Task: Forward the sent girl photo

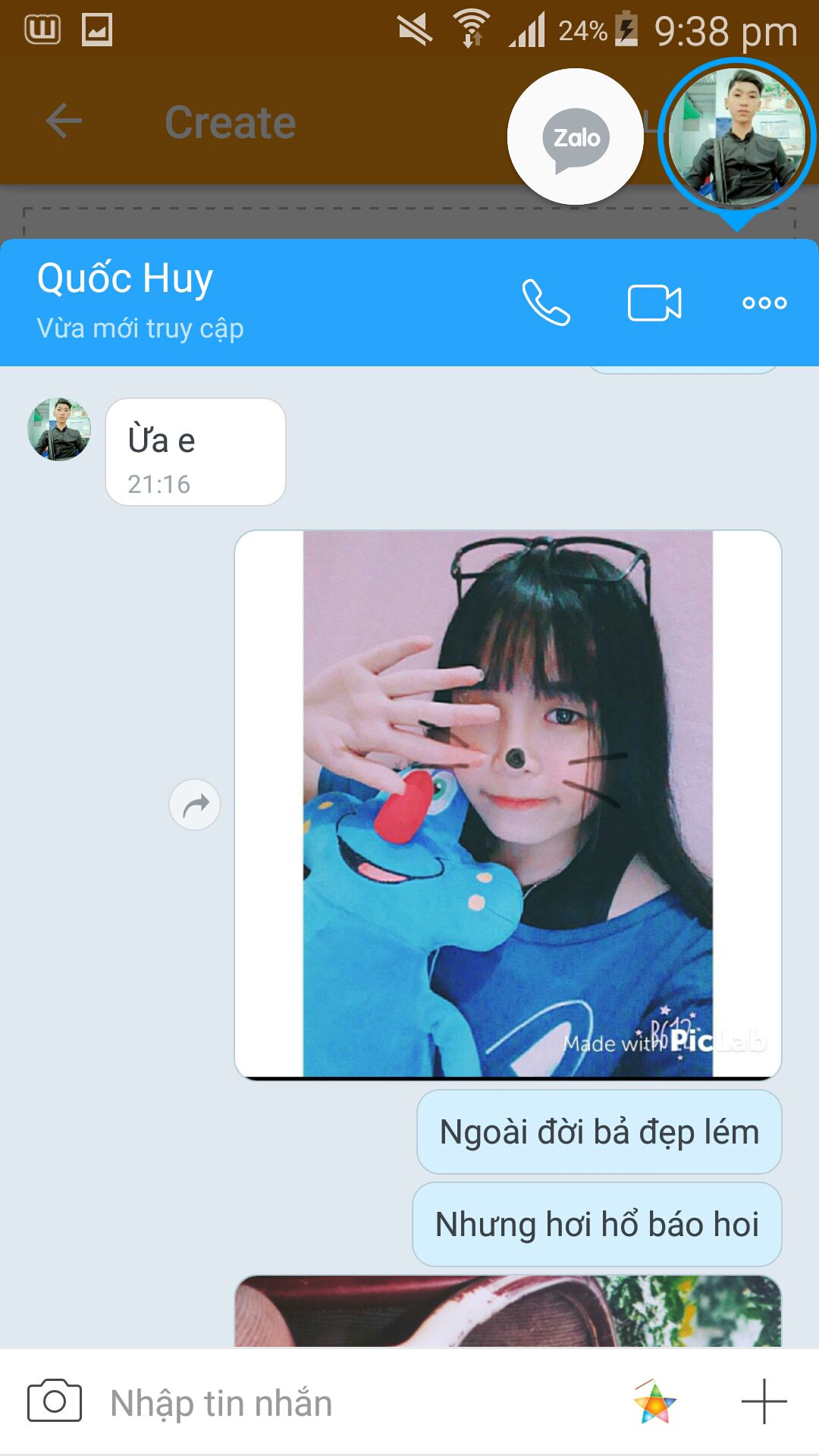Action: click(195, 805)
